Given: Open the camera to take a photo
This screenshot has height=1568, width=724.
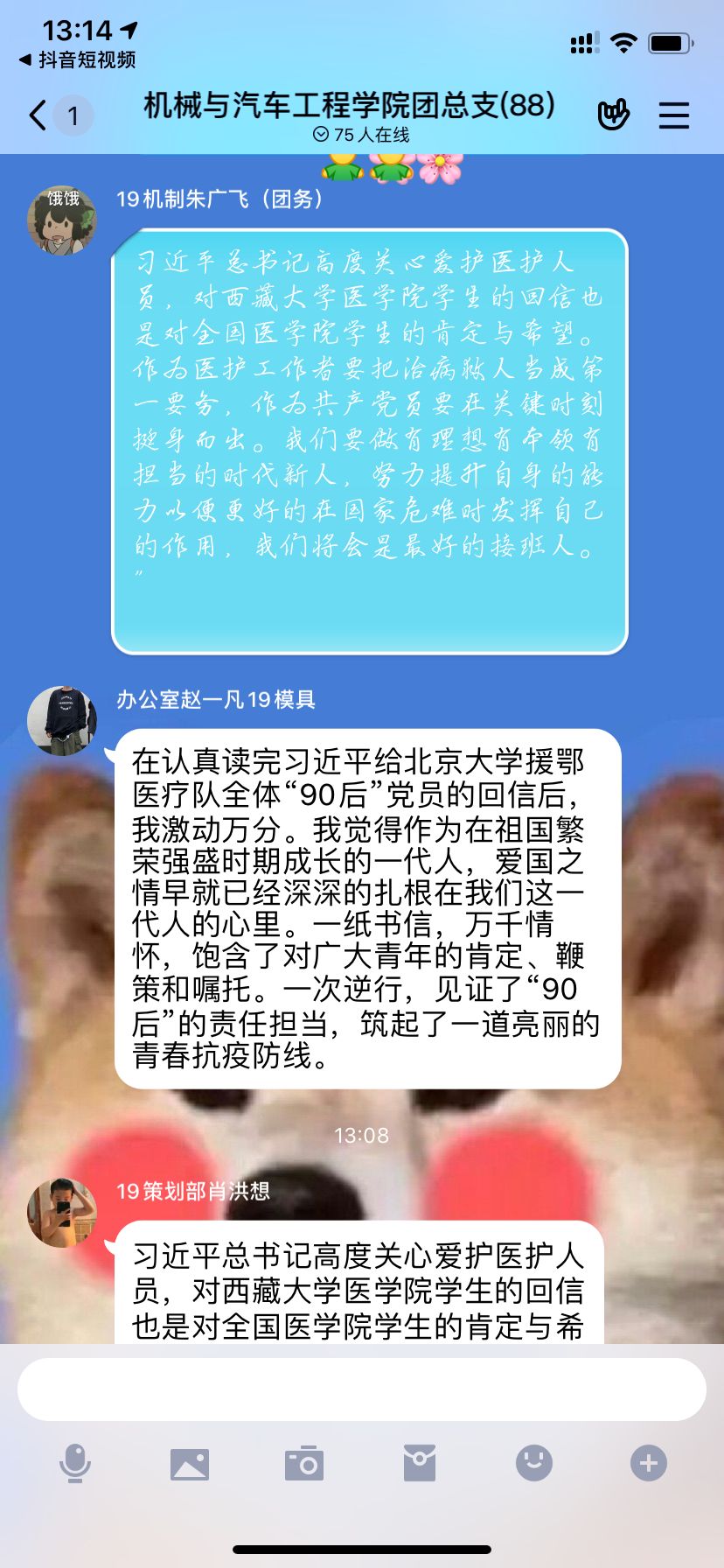Looking at the screenshot, I should [x=304, y=1463].
